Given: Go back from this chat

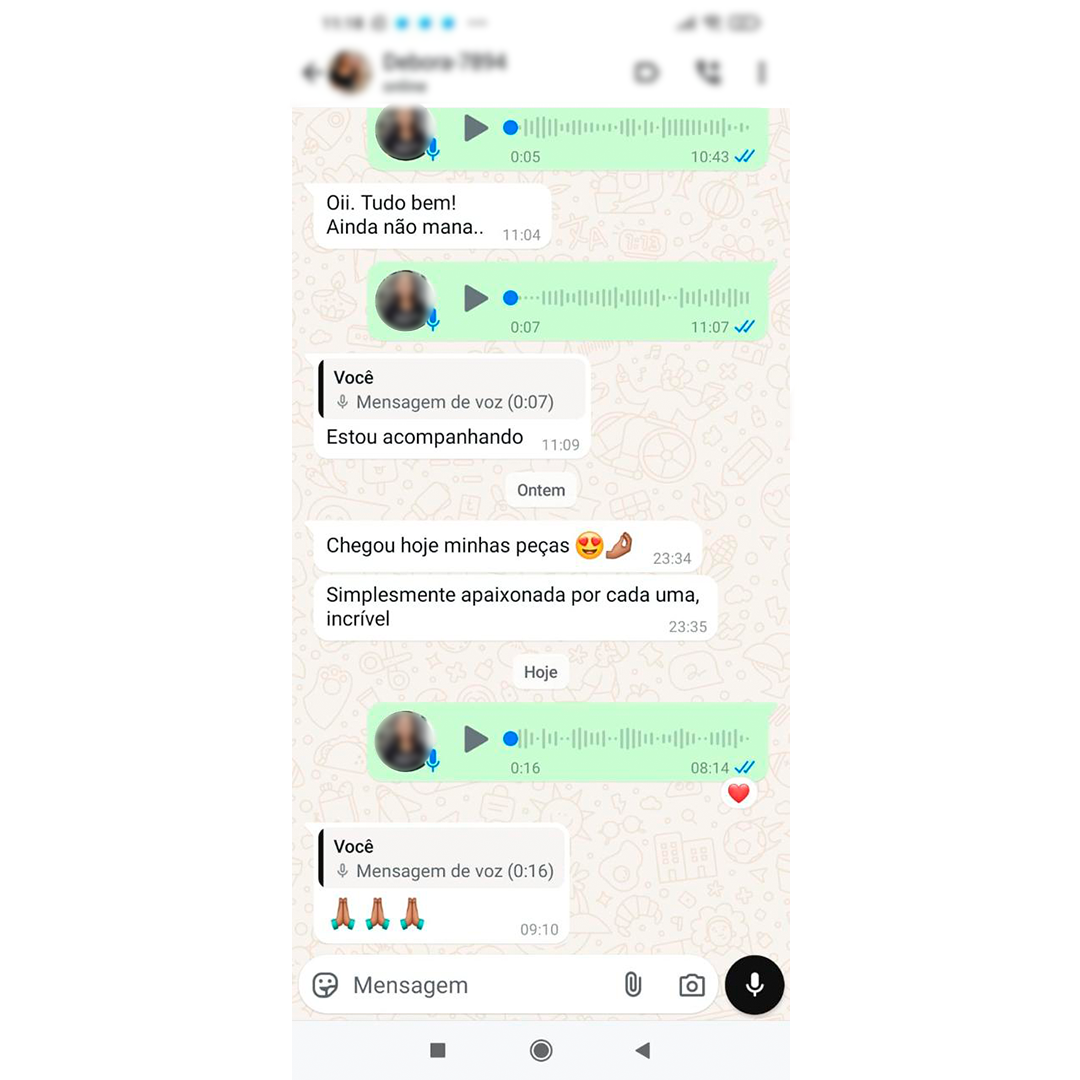Looking at the screenshot, I should tap(312, 72).
